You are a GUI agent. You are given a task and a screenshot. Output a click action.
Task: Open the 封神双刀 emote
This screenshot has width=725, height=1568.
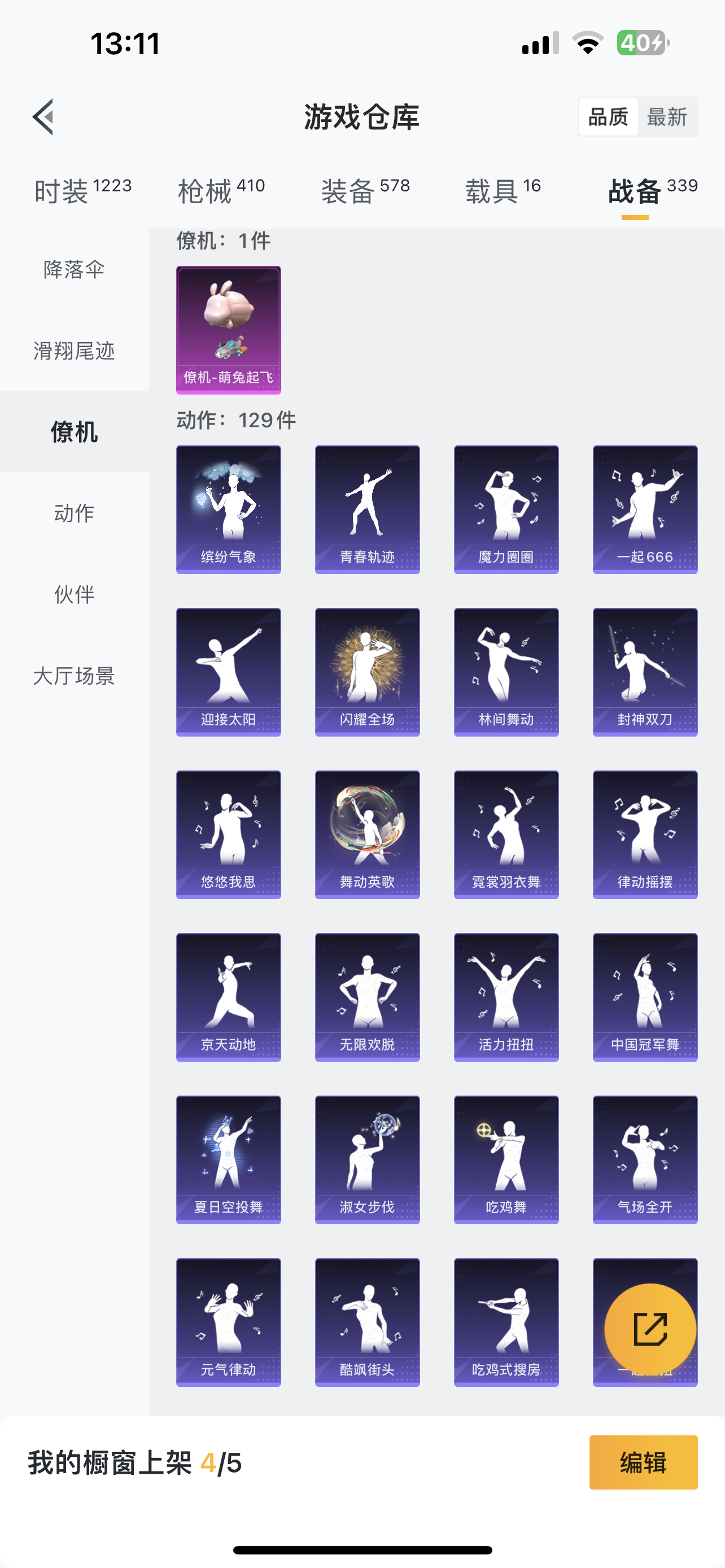pyautogui.click(x=645, y=671)
